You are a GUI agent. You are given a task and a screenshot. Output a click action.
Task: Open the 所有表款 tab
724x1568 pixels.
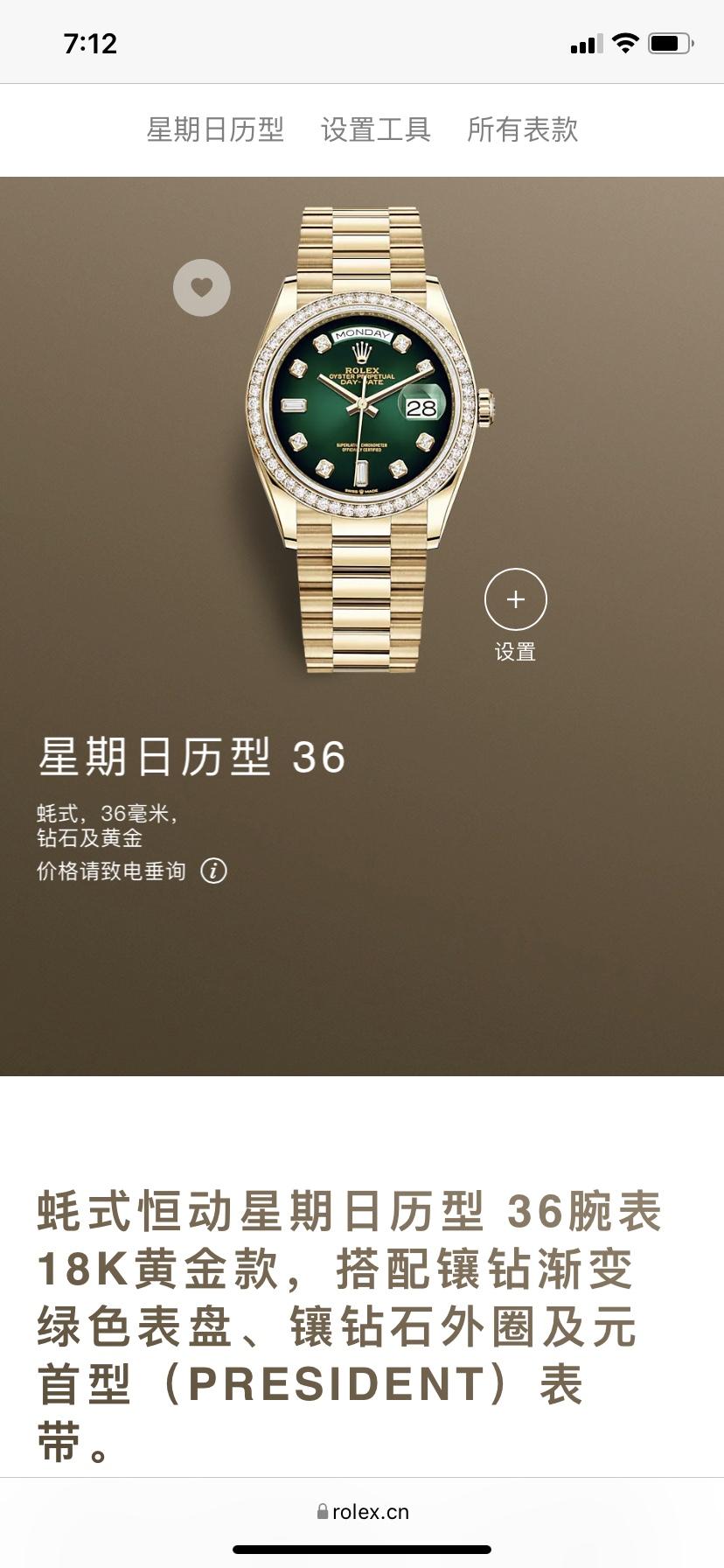522,129
